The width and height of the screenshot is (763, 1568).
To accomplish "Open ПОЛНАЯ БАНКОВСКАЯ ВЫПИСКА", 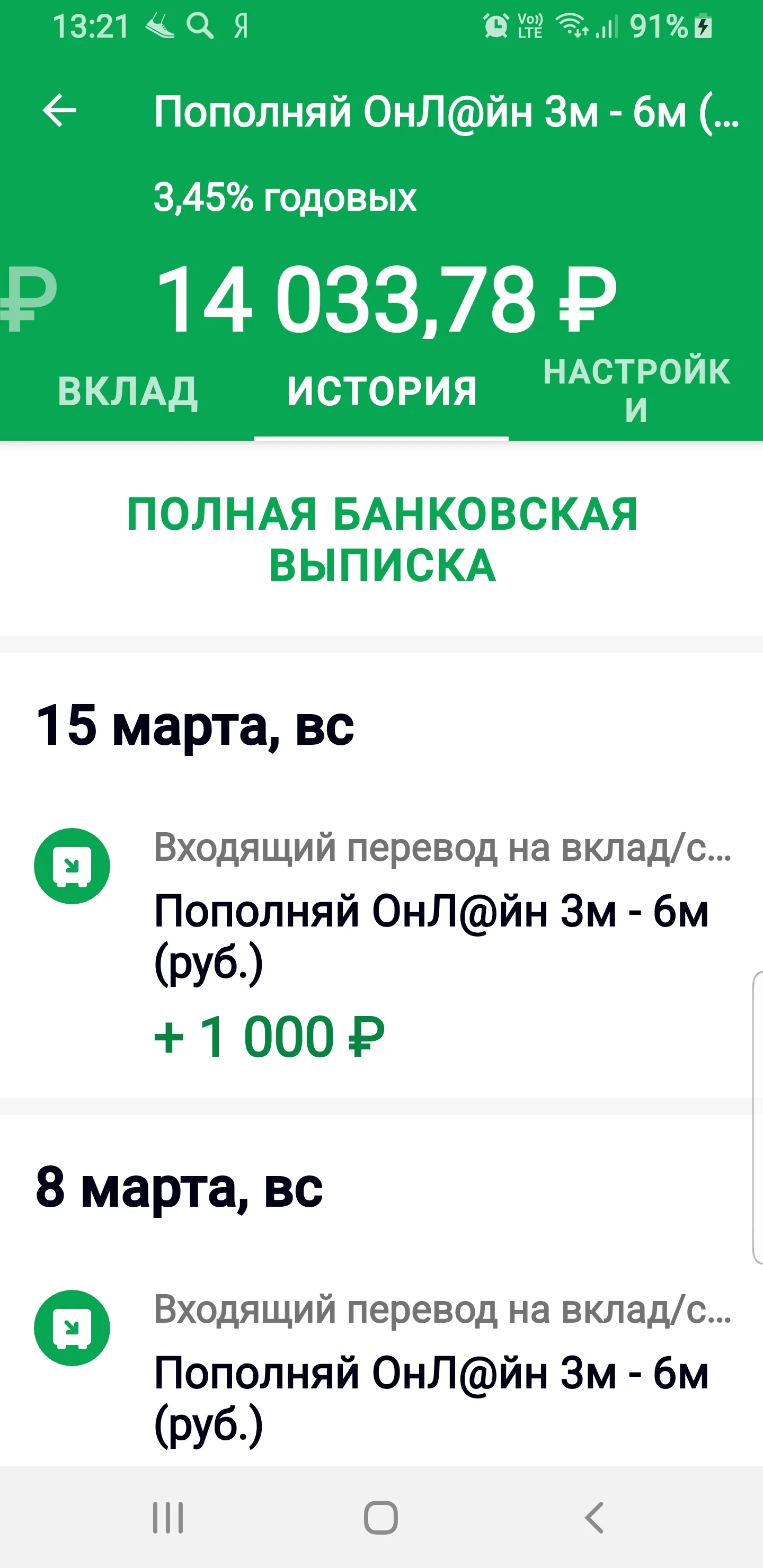I will (382, 539).
